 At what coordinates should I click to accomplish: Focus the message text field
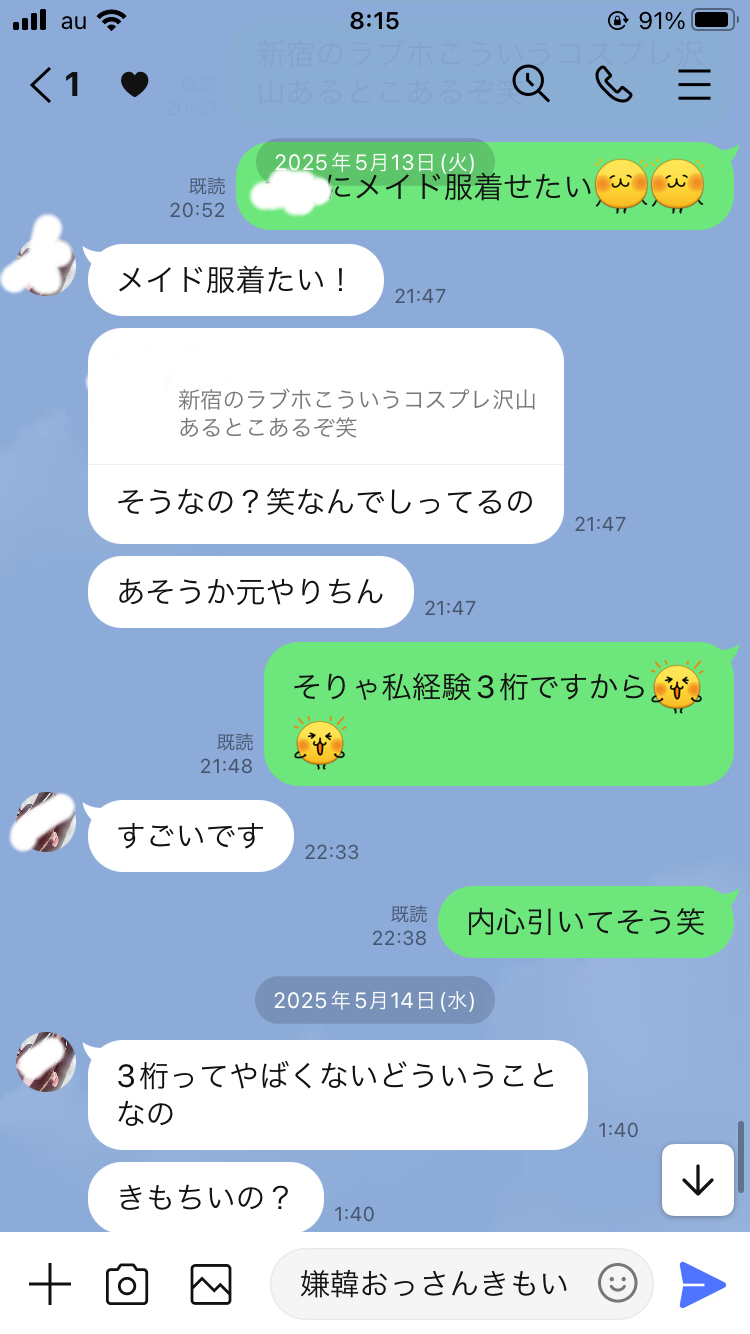435,1283
